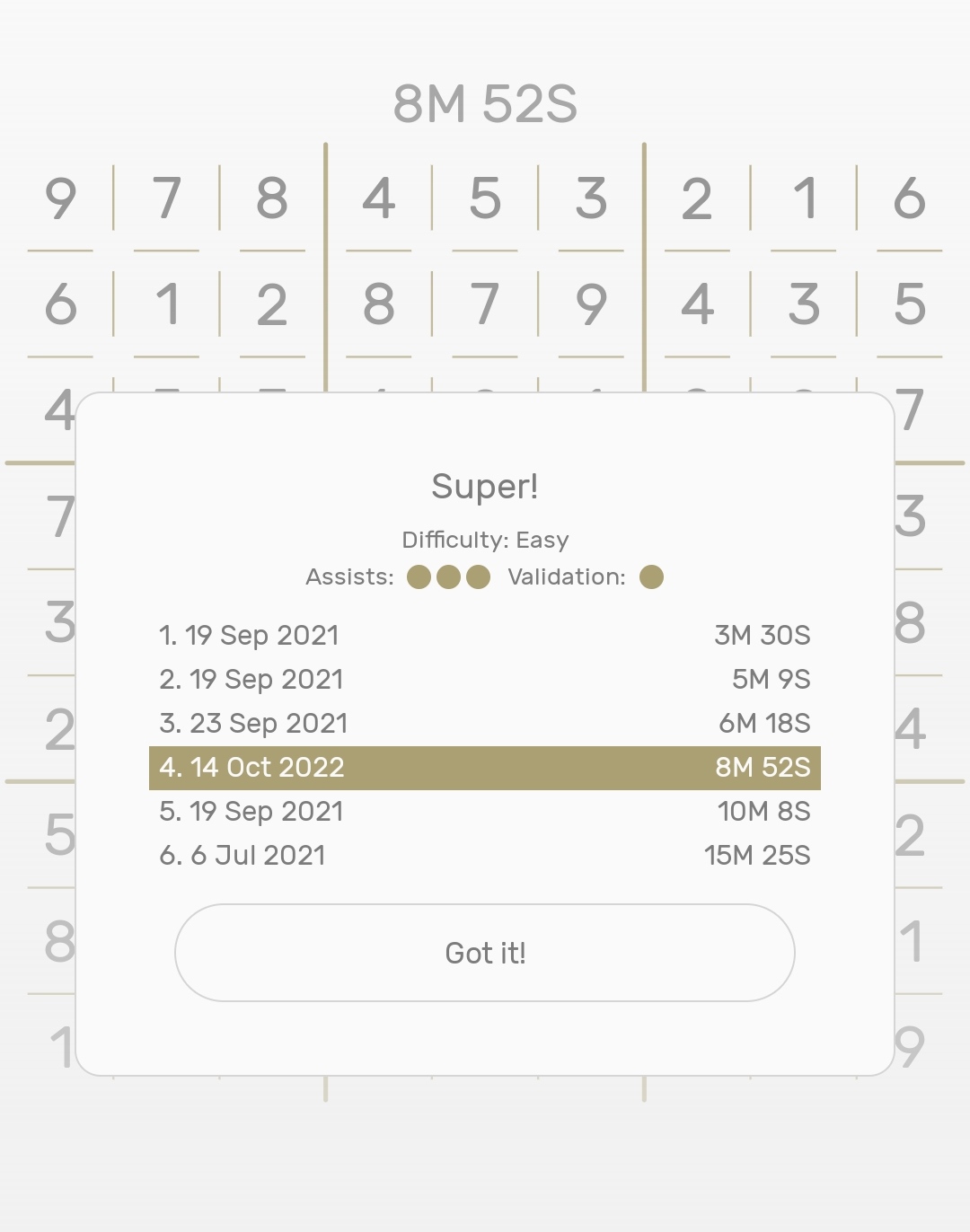Dismiss the dialog with Got it!
Image resolution: width=970 pixels, height=1232 pixels.
pyautogui.click(x=485, y=953)
